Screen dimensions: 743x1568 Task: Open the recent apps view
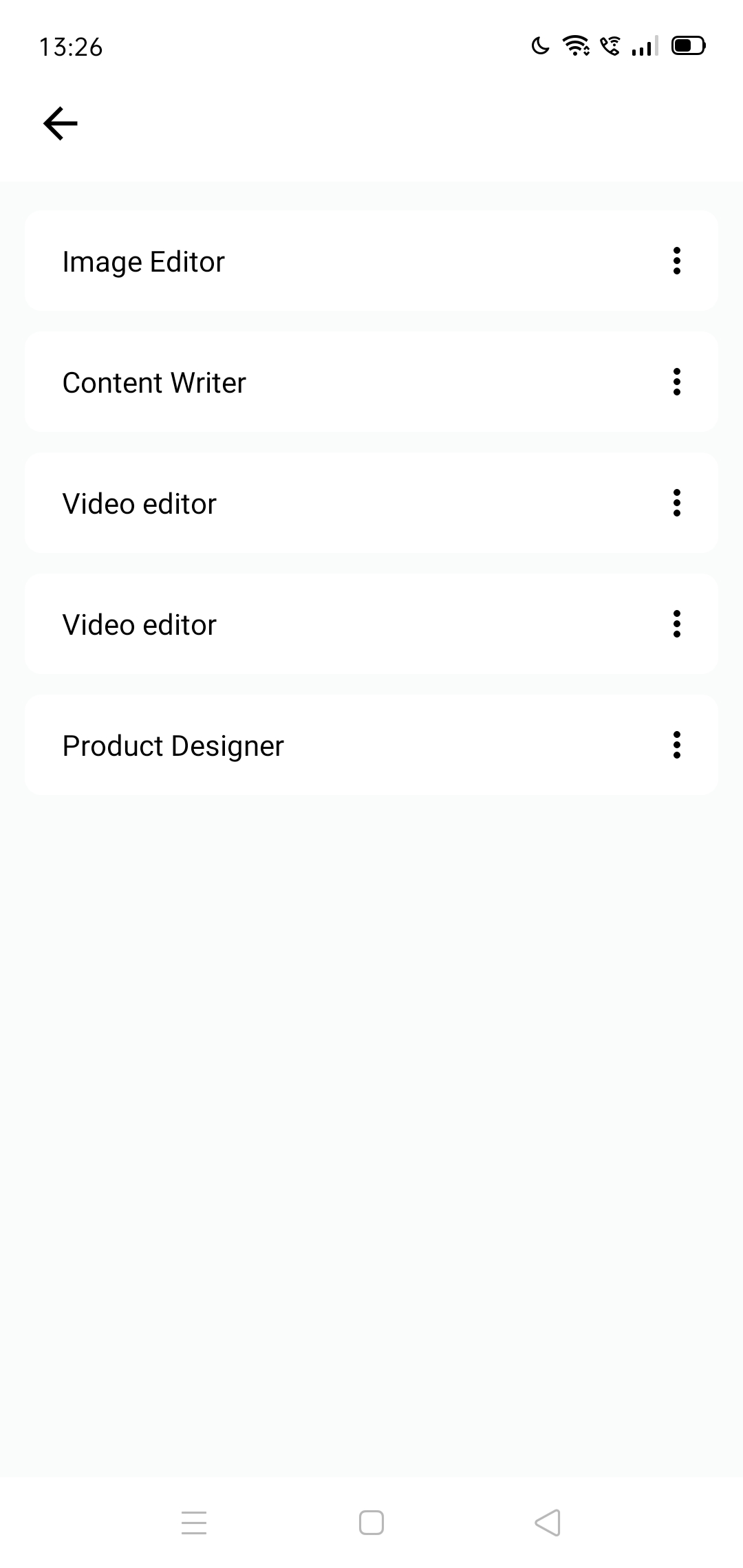(194, 1523)
